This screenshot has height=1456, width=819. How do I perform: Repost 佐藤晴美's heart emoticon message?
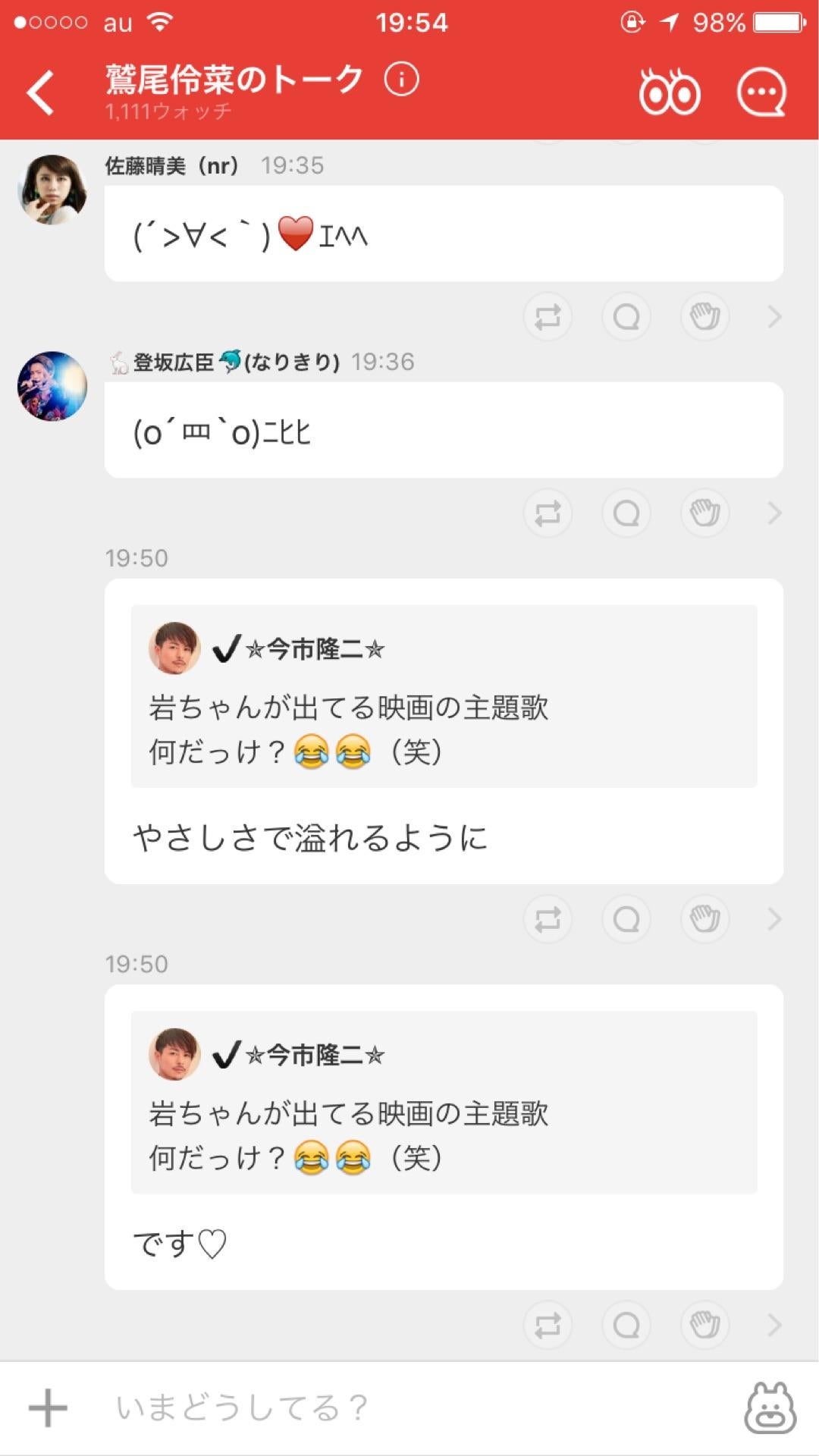pyautogui.click(x=548, y=317)
